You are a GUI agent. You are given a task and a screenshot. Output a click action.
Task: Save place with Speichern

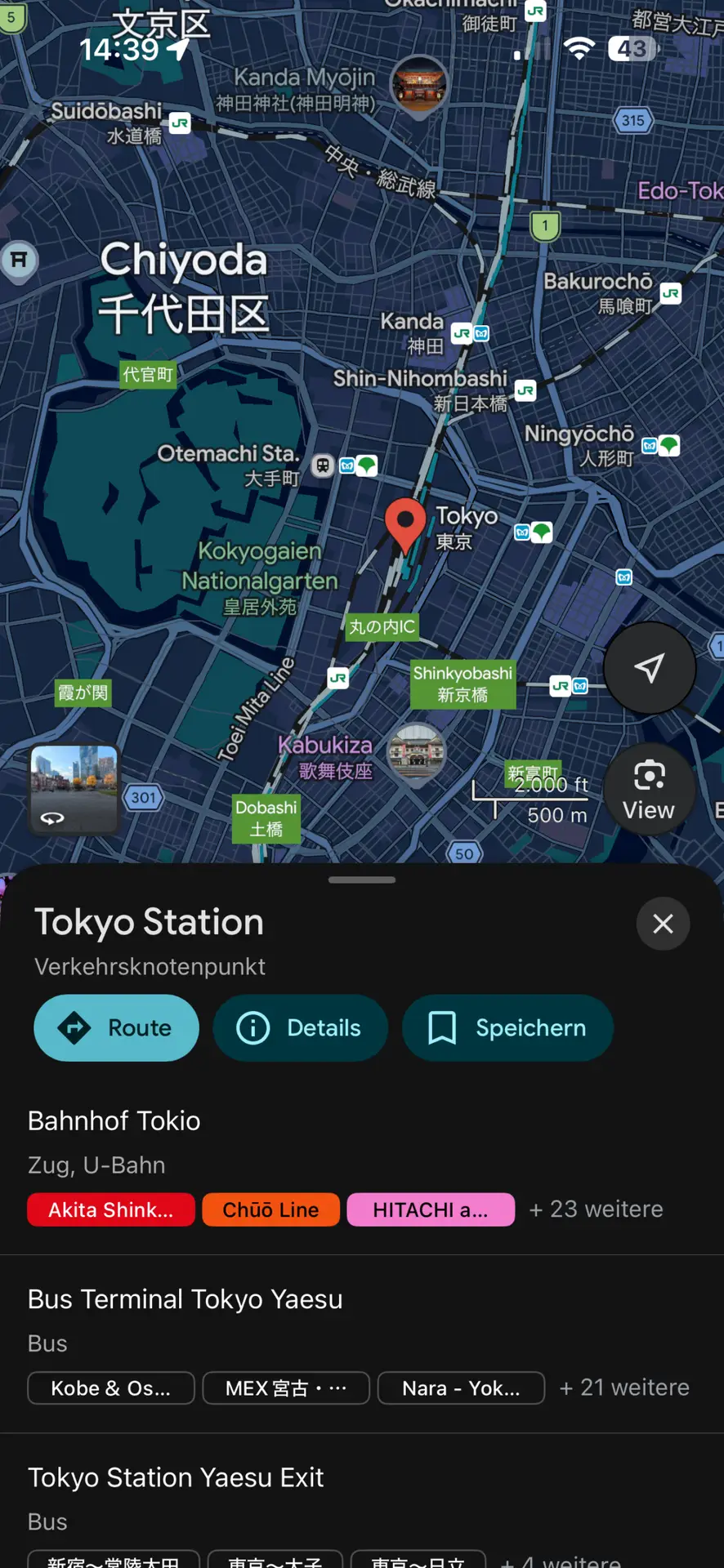507,1027
